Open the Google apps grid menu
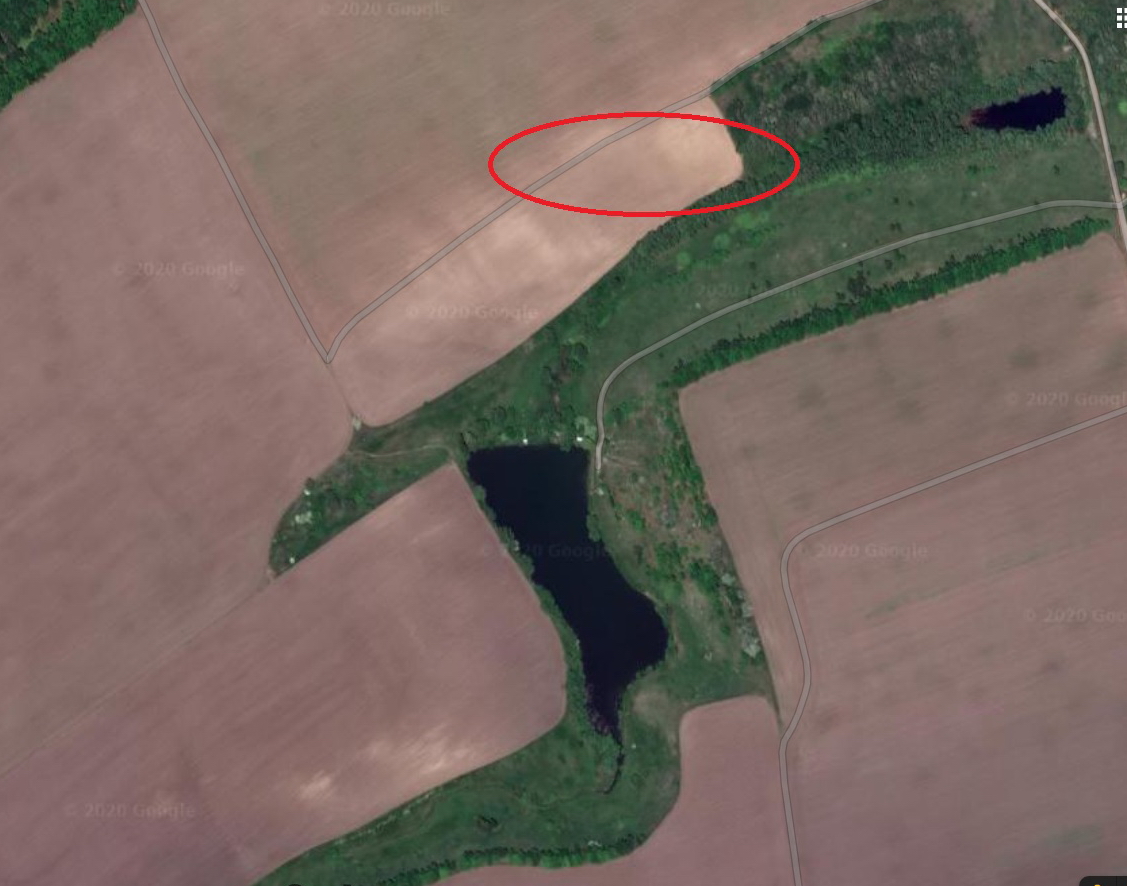 click(x=1120, y=19)
